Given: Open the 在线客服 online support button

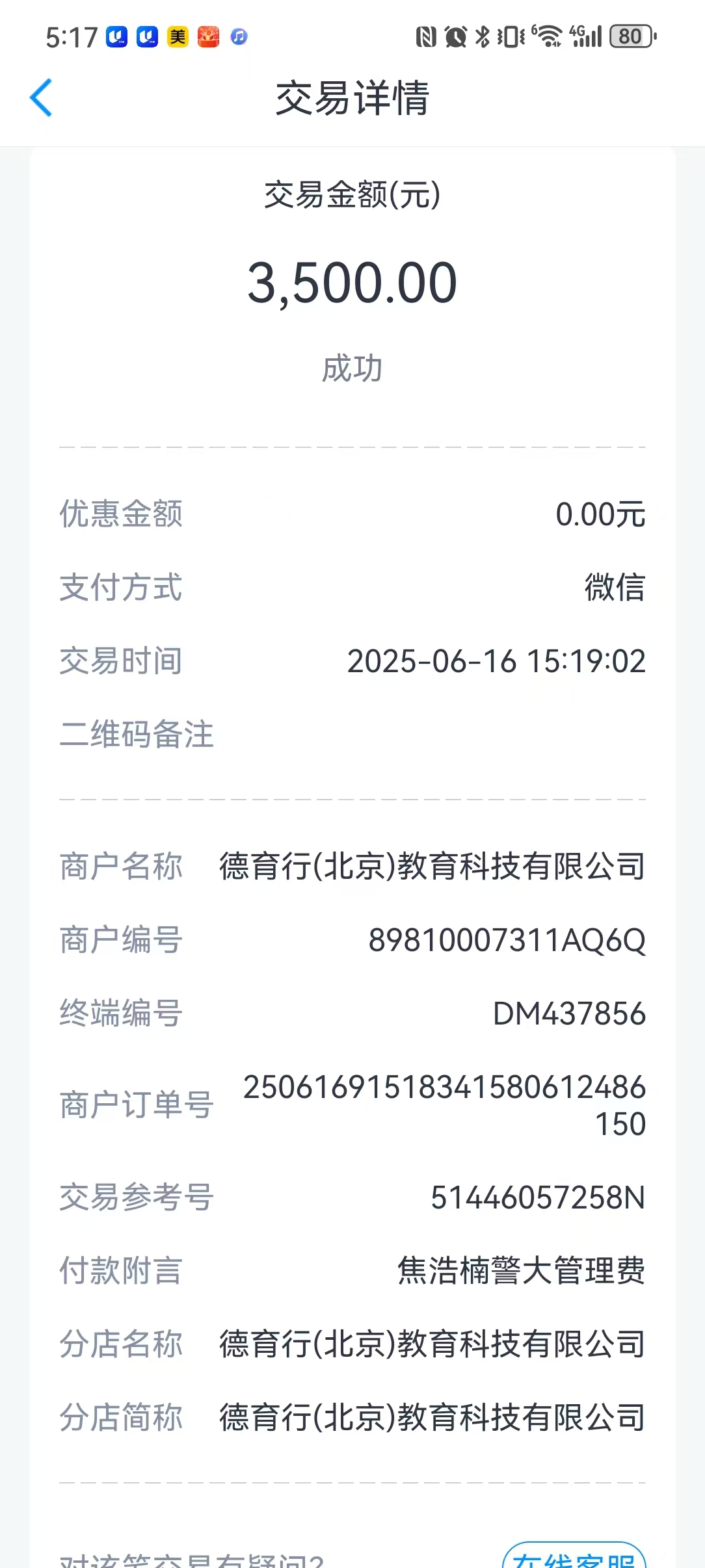Looking at the screenshot, I should click(x=574, y=1555).
